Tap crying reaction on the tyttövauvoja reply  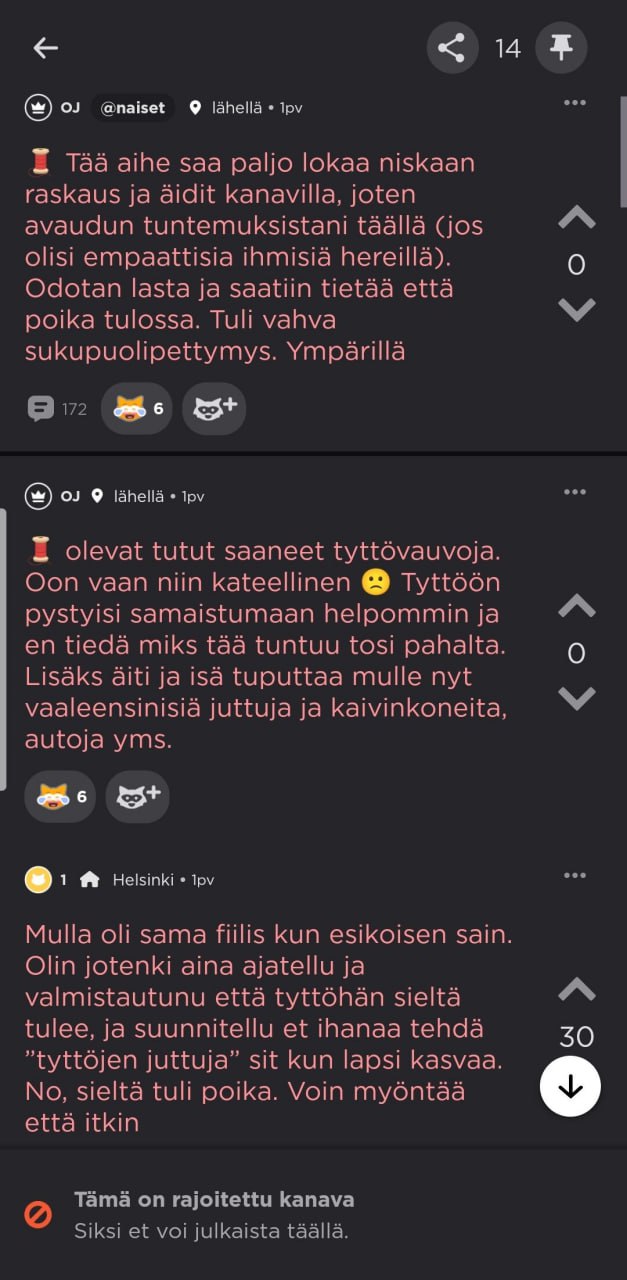pyautogui.click(x=60, y=796)
